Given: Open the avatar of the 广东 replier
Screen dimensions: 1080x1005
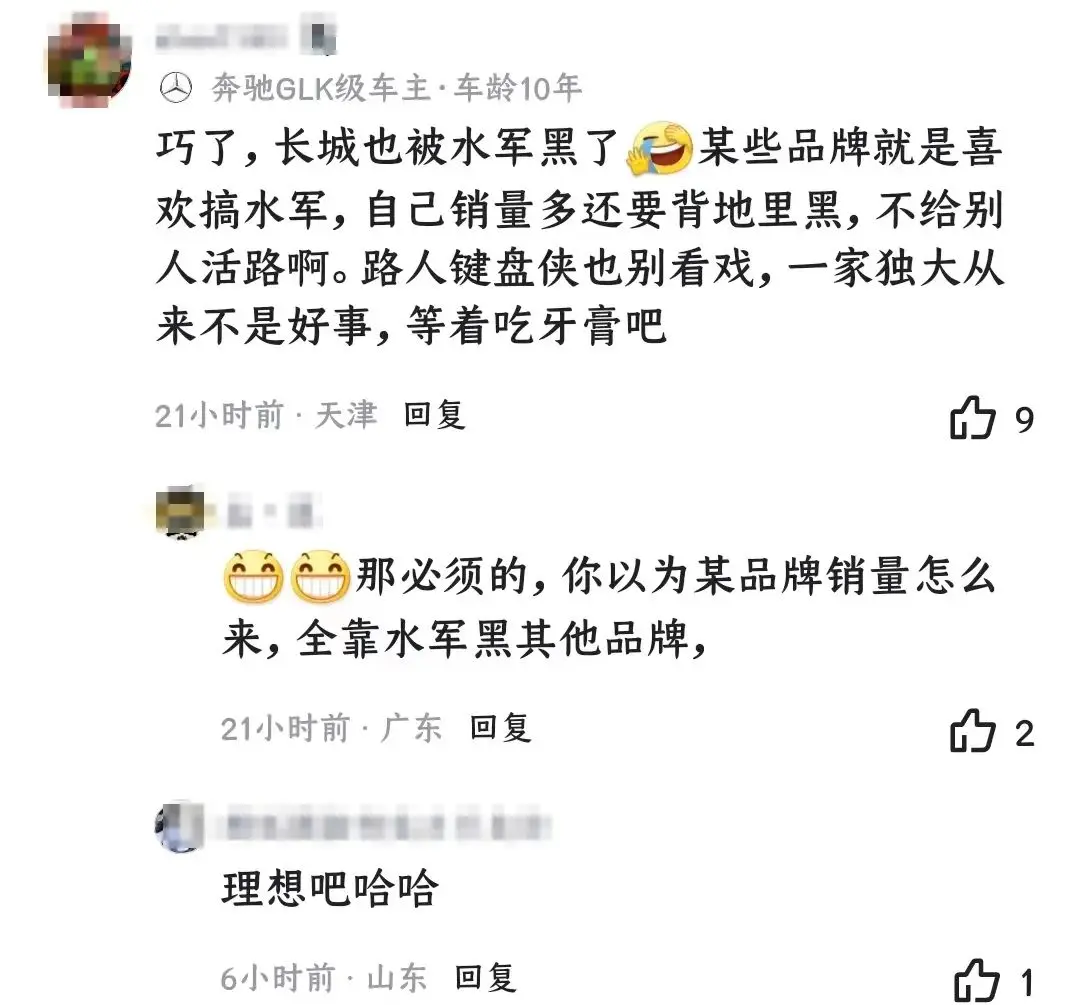Looking at the screenshot, I should tap(180, 511).
